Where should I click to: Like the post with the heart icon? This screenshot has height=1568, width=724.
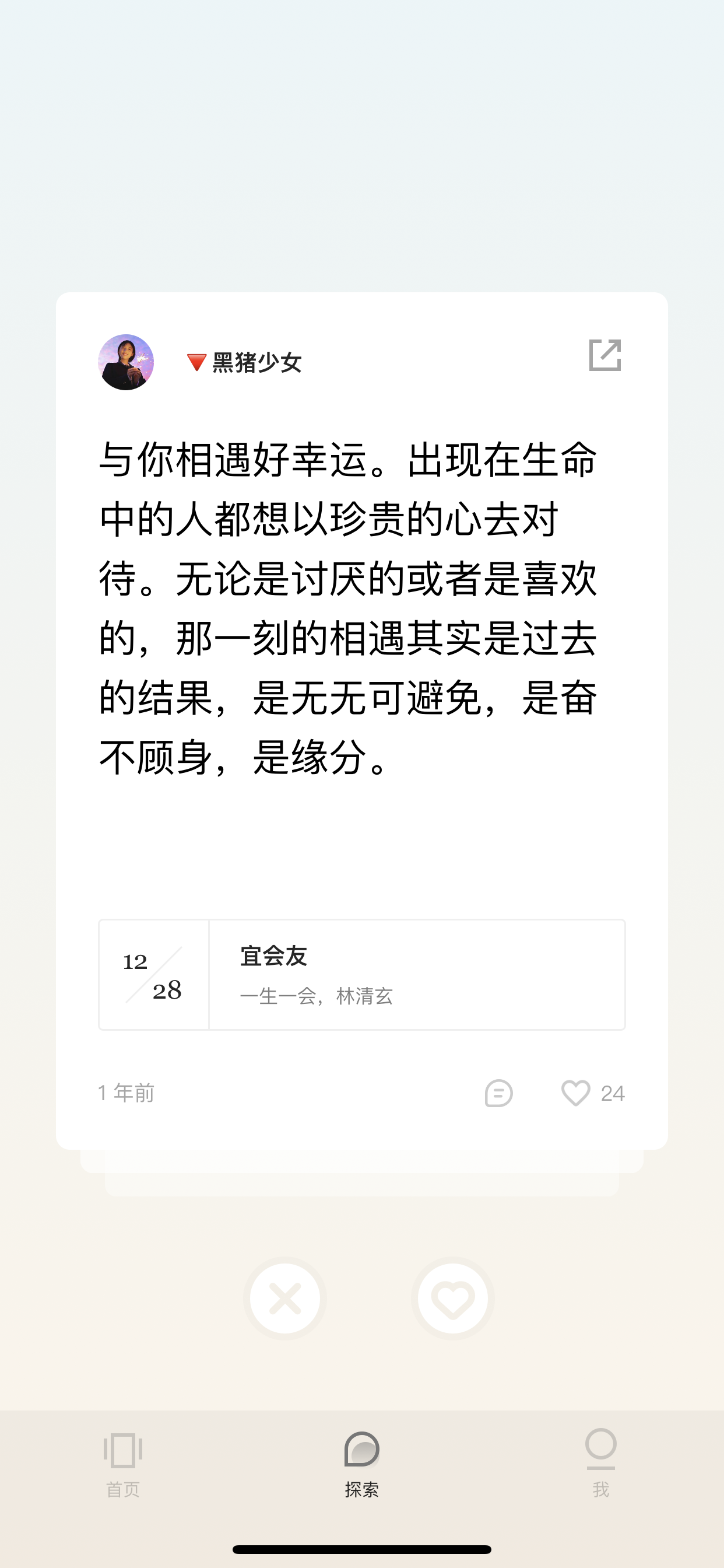(x=575, y=1093)
